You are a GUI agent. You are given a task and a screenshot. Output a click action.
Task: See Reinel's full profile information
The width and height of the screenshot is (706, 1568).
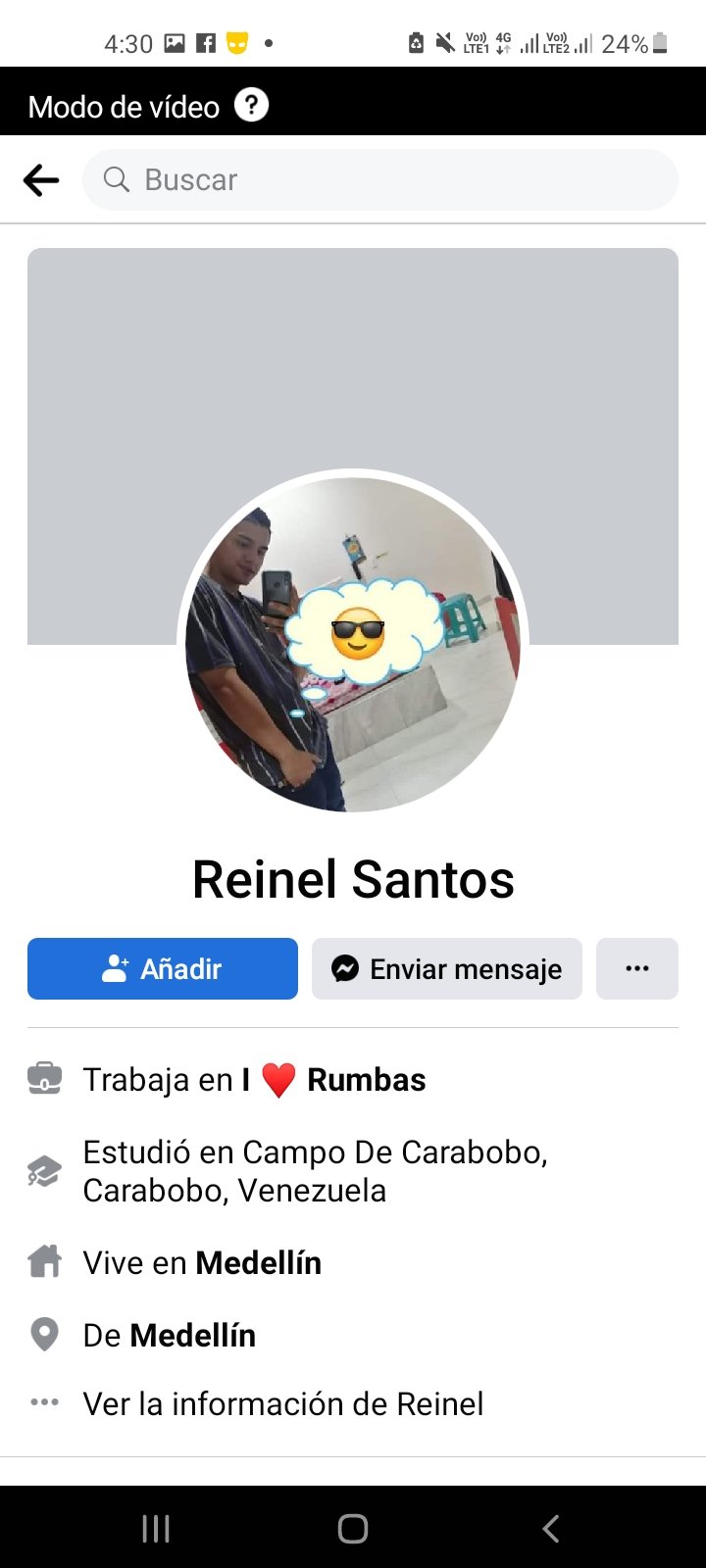tap(282, 1404)
